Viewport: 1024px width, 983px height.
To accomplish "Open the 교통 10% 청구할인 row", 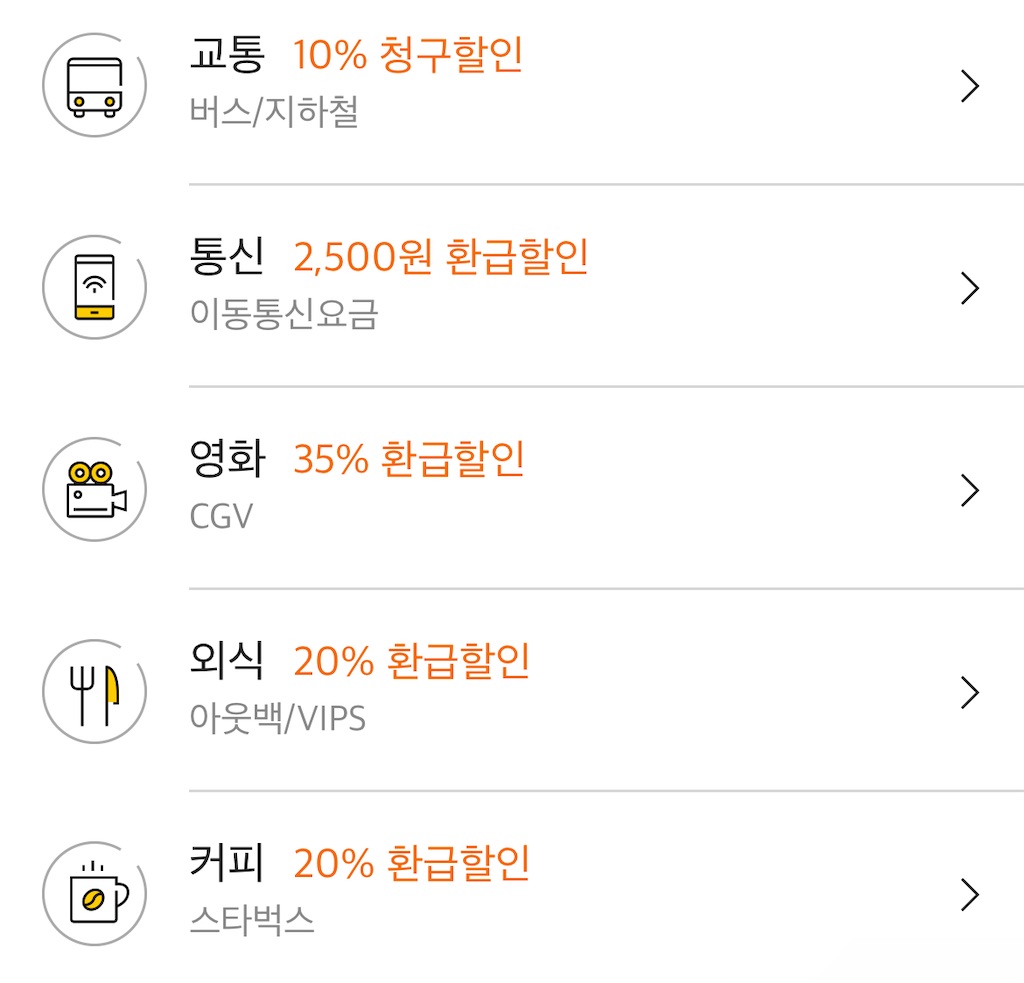I will pos(510,85).
